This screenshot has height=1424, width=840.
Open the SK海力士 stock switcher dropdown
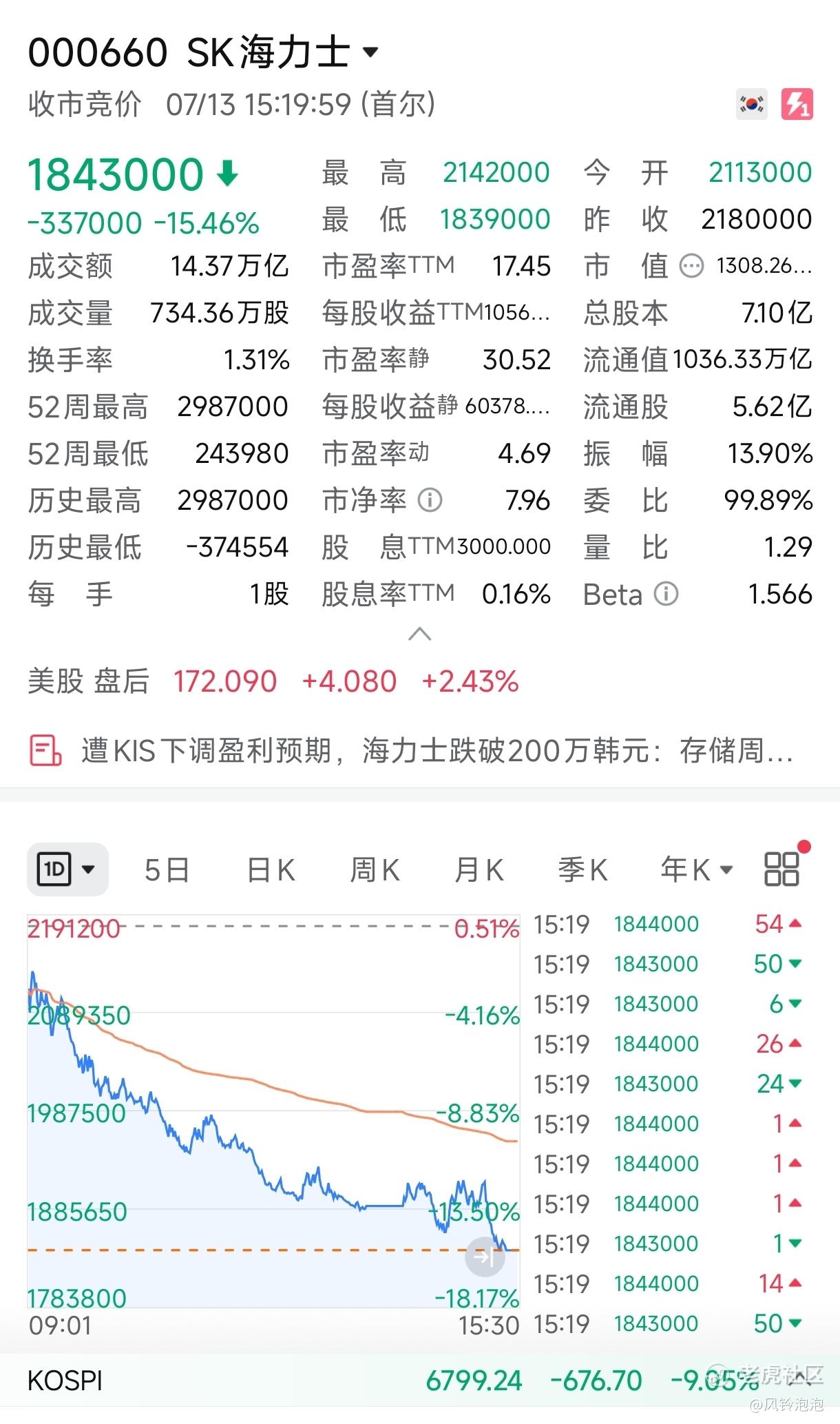coord(370,52)
